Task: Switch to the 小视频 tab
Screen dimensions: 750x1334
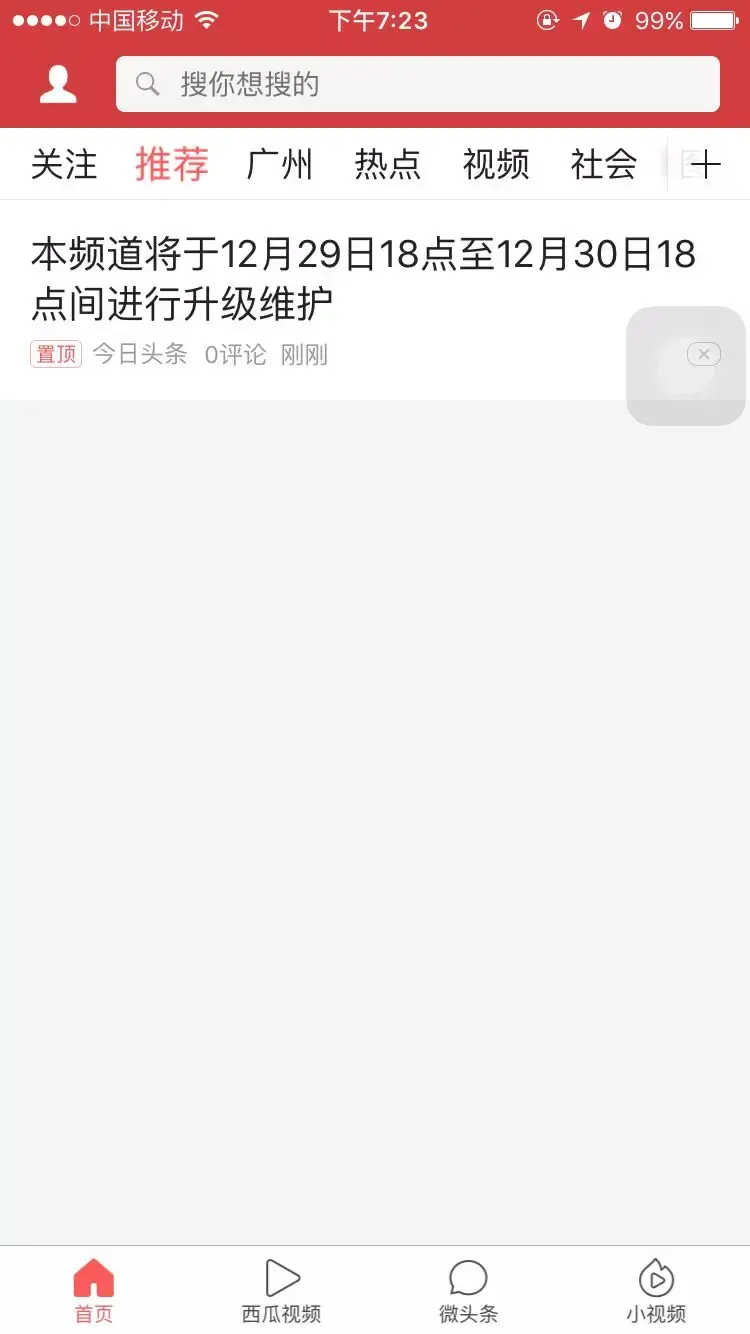Action: [x=656, y=1291]
